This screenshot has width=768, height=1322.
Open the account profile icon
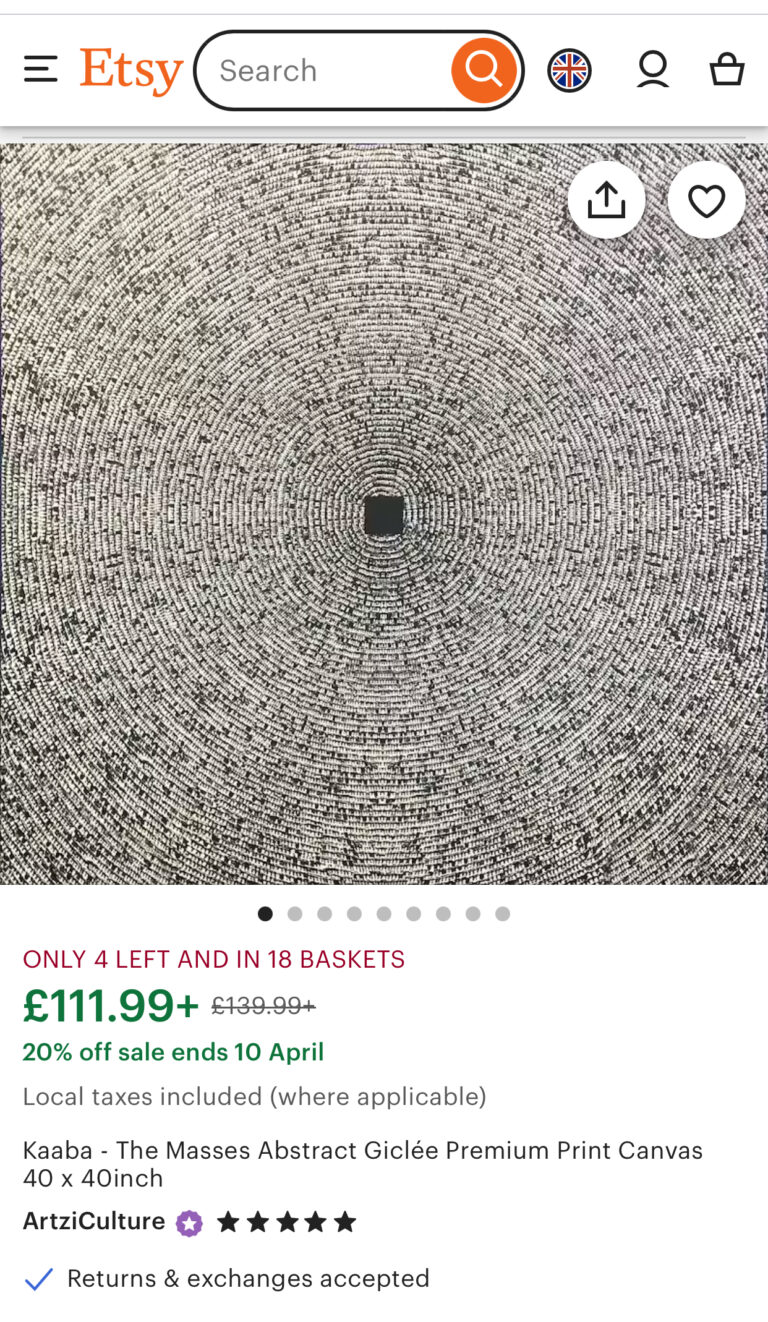click(653, 70)
